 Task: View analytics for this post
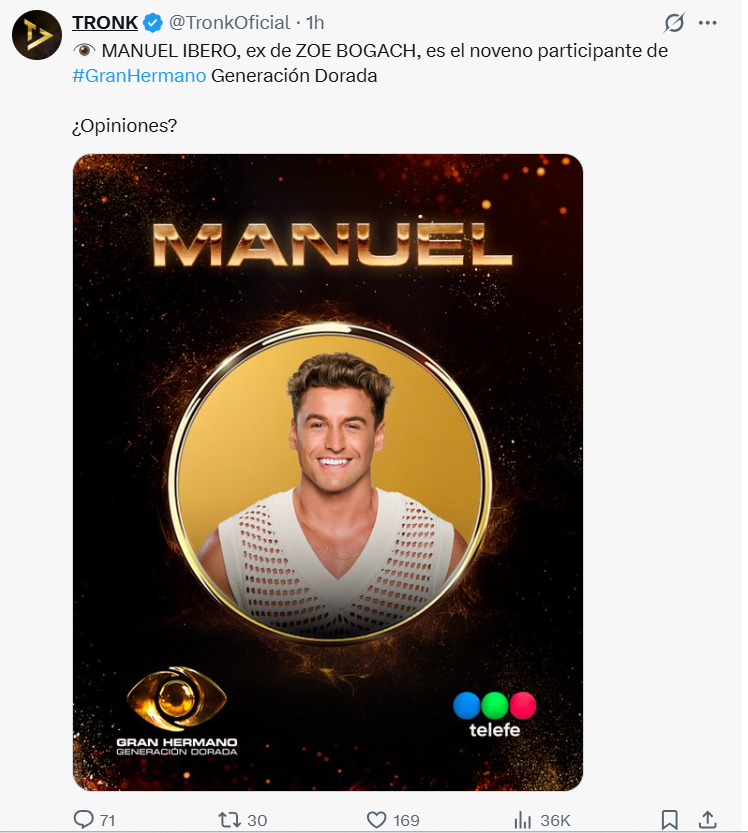pyautogui.click(x=520, y=819)
